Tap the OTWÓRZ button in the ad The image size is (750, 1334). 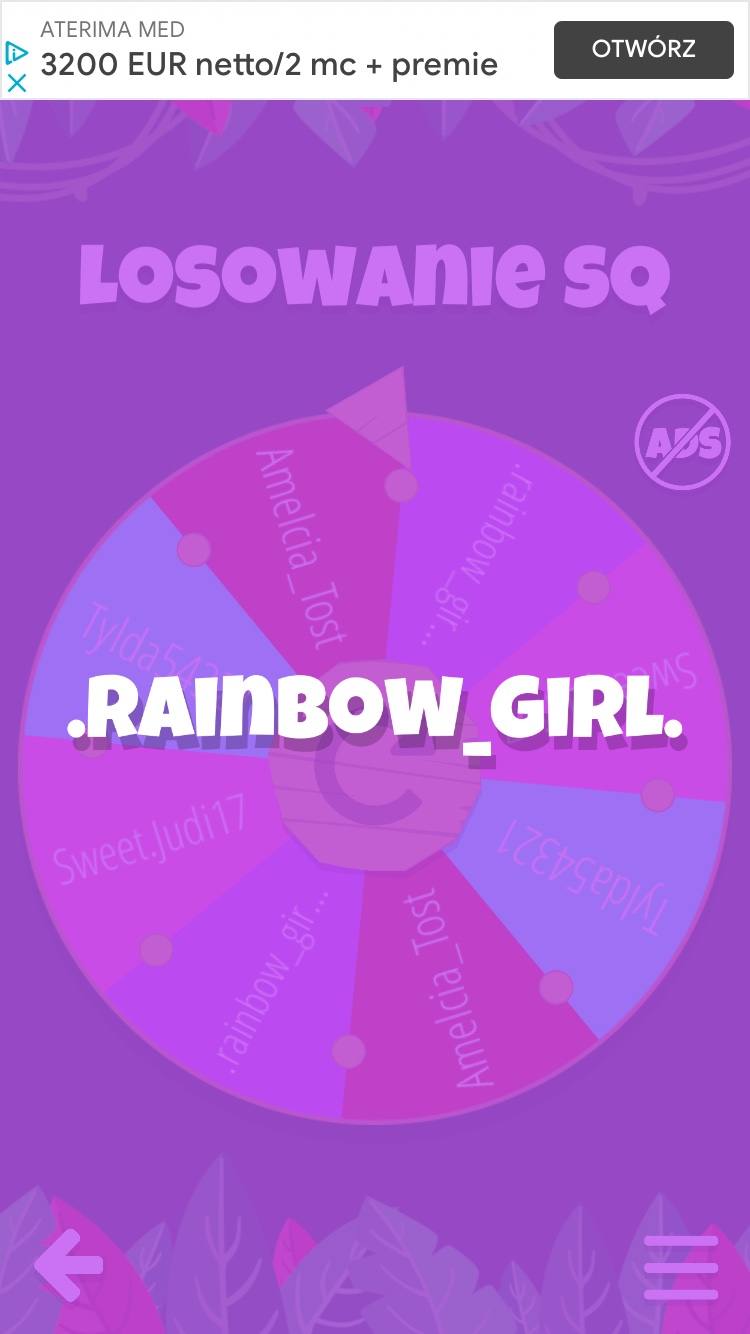pyautogui.click(x=643, y=50)
